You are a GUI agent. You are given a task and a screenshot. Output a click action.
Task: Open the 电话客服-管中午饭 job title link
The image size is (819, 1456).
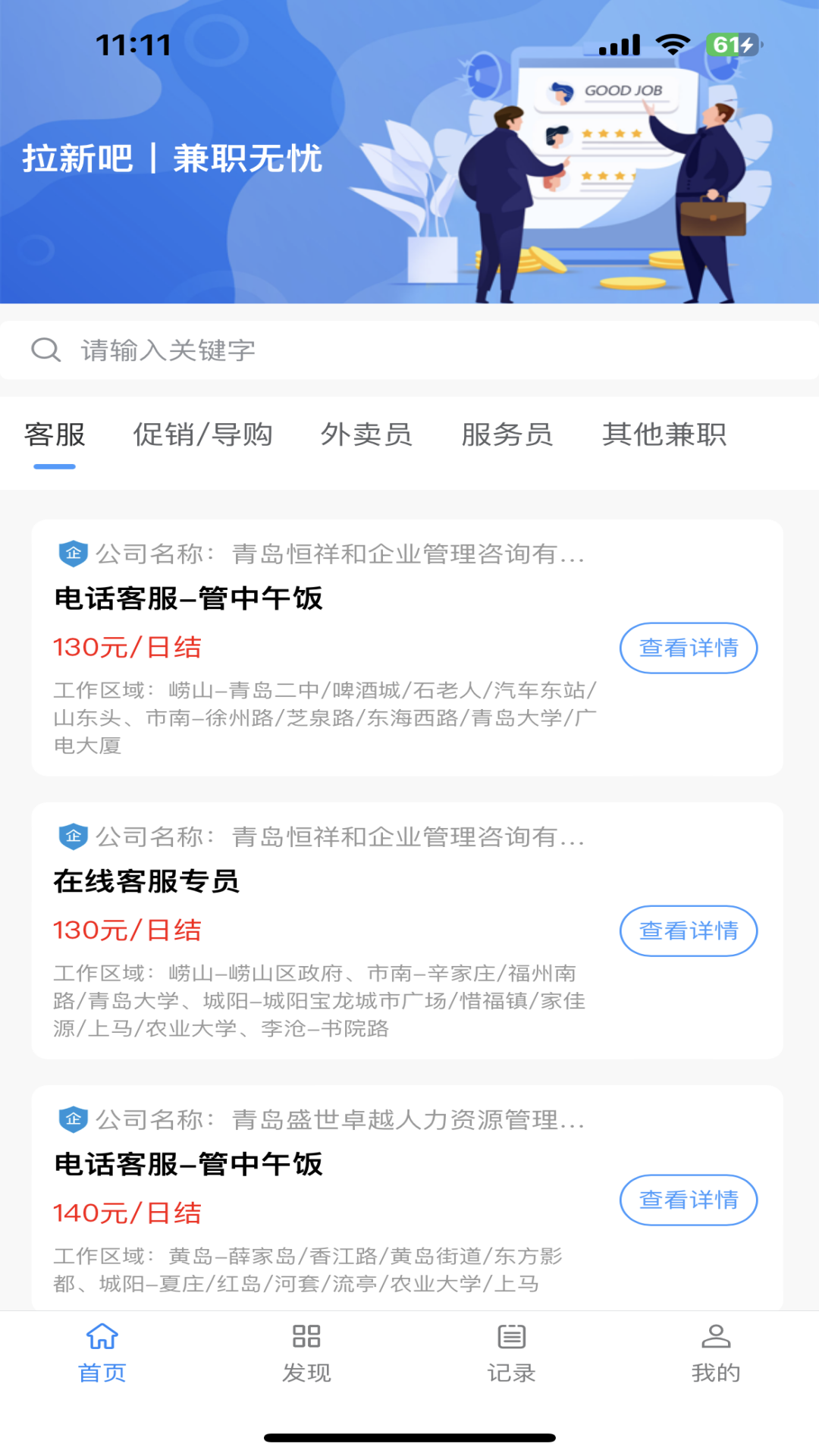pyautogui.click(x=189, y=598)
